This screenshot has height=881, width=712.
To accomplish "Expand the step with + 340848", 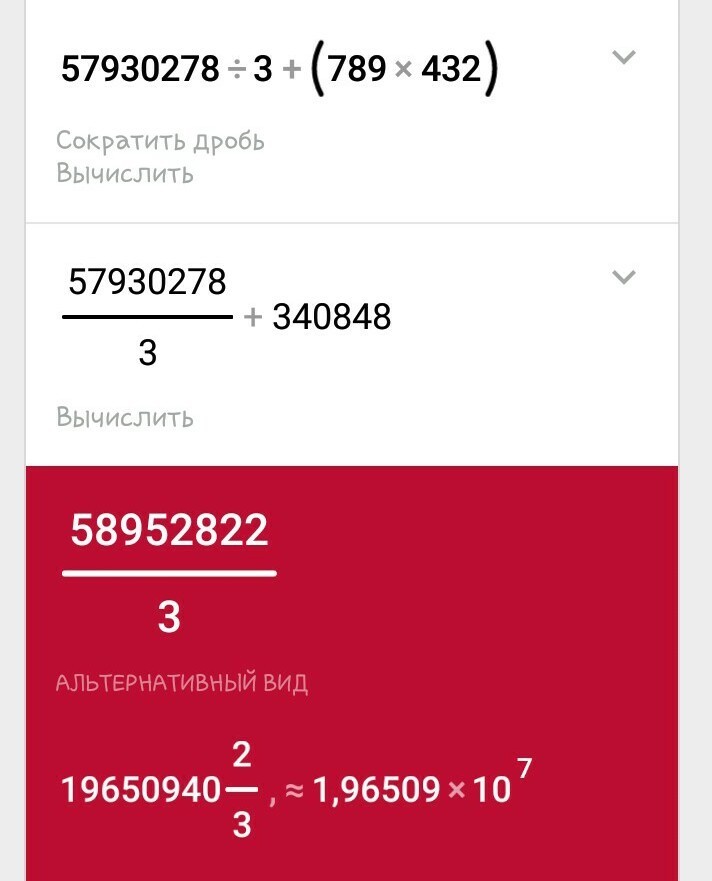I will click(x=623, y=277).
